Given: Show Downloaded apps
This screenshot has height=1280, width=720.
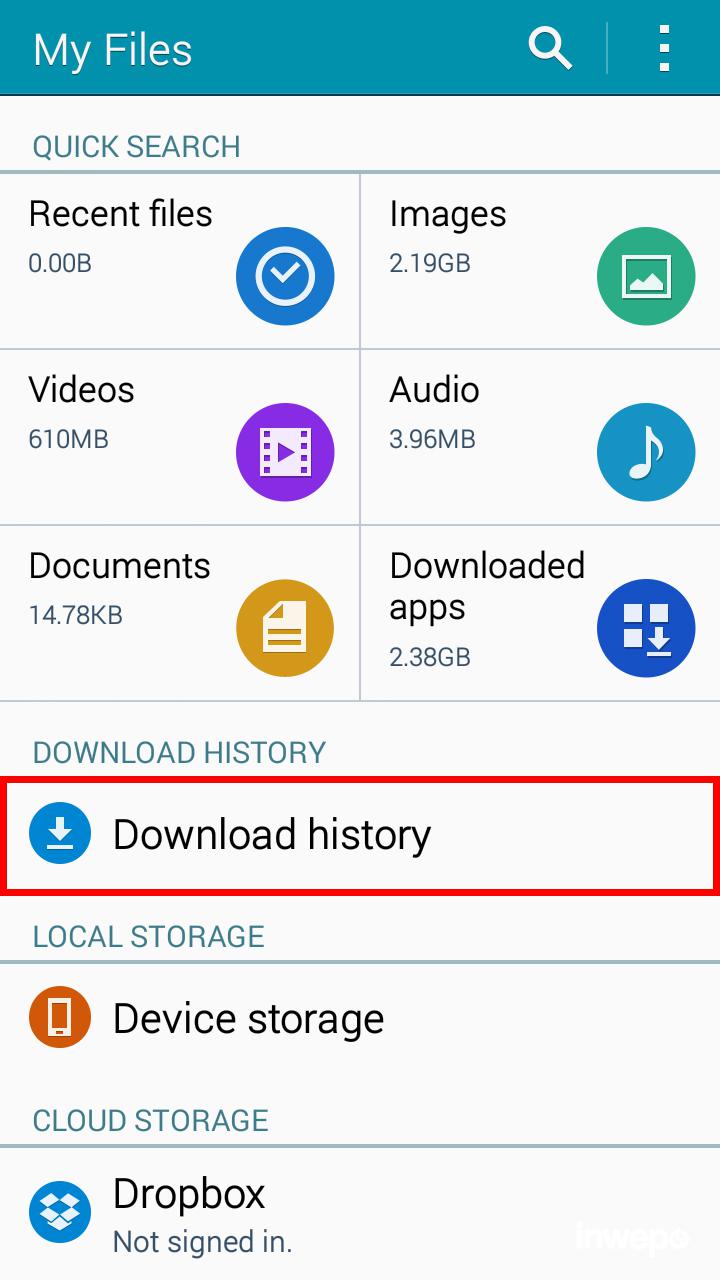Looking at the screenshot, I should click(x=540, y=613).
